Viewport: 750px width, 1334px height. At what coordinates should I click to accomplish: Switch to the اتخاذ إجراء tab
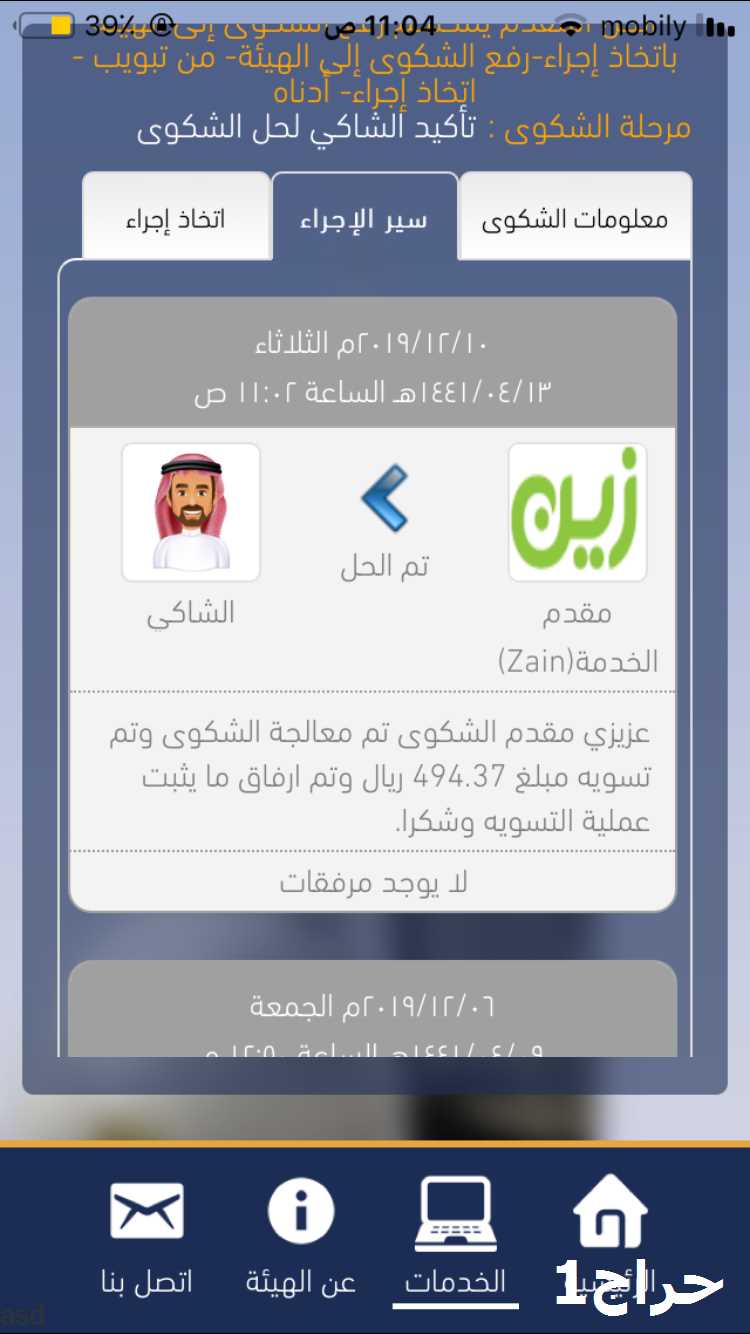tap(176, 217)
